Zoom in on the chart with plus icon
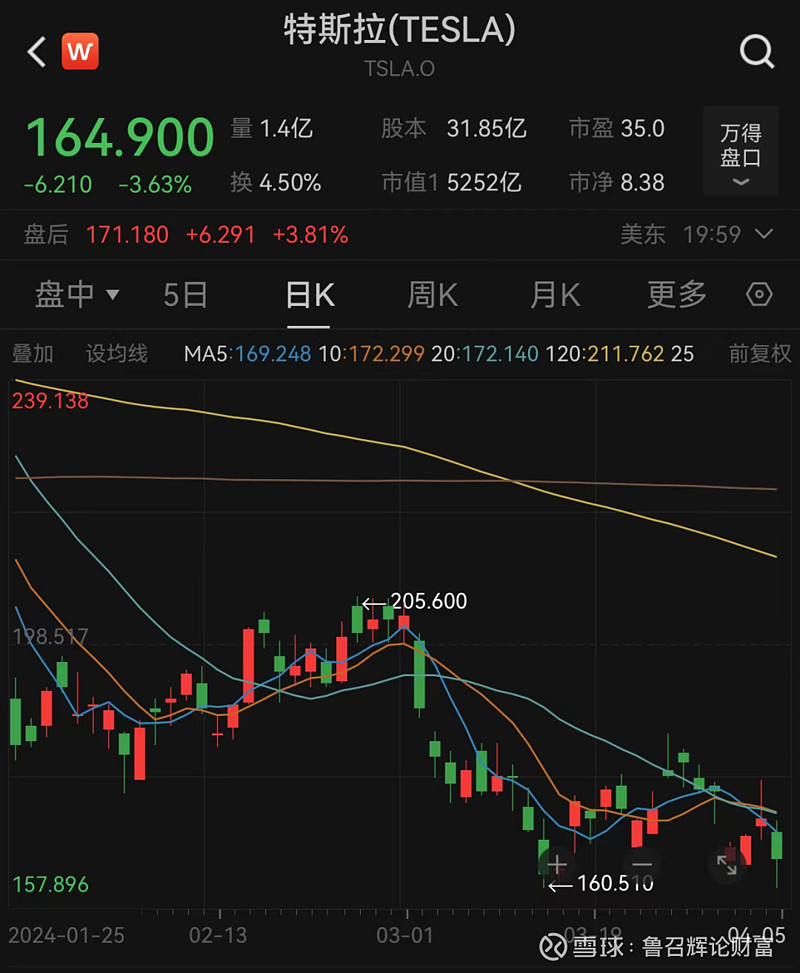The image size is (800, 973). 557,864
